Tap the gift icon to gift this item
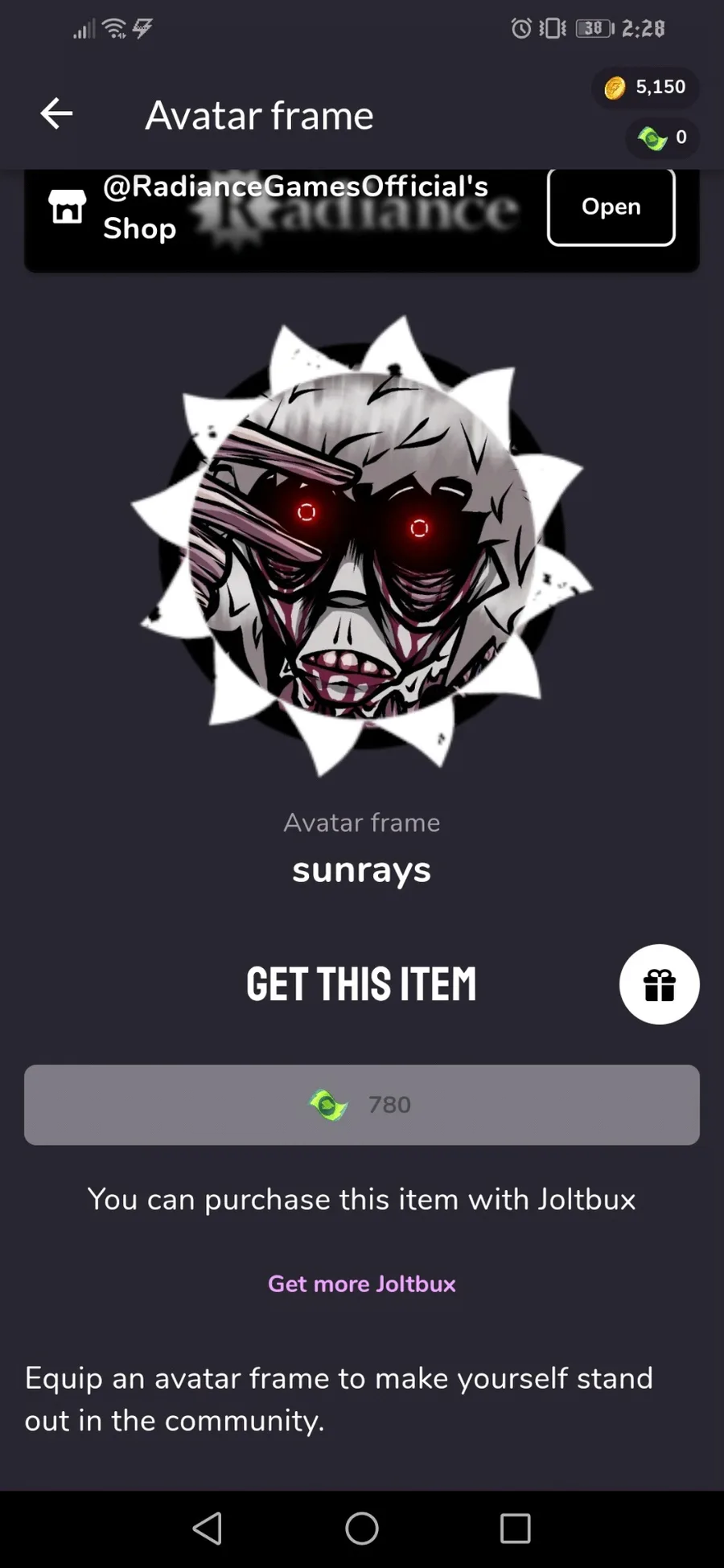724x1568 pixels. click(659, 984)
